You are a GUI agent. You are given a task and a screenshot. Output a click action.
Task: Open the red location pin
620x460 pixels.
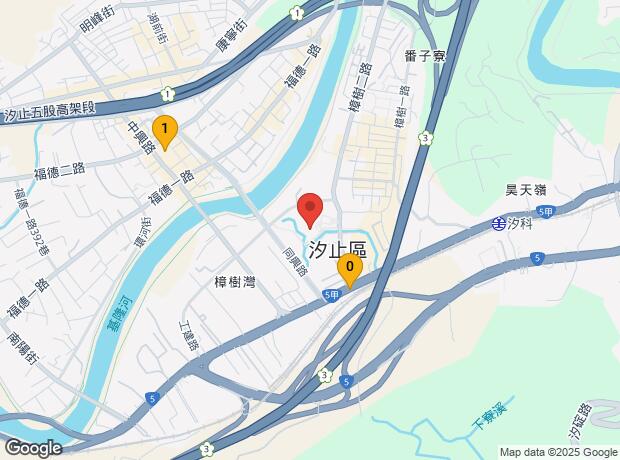tap(310, 210)
